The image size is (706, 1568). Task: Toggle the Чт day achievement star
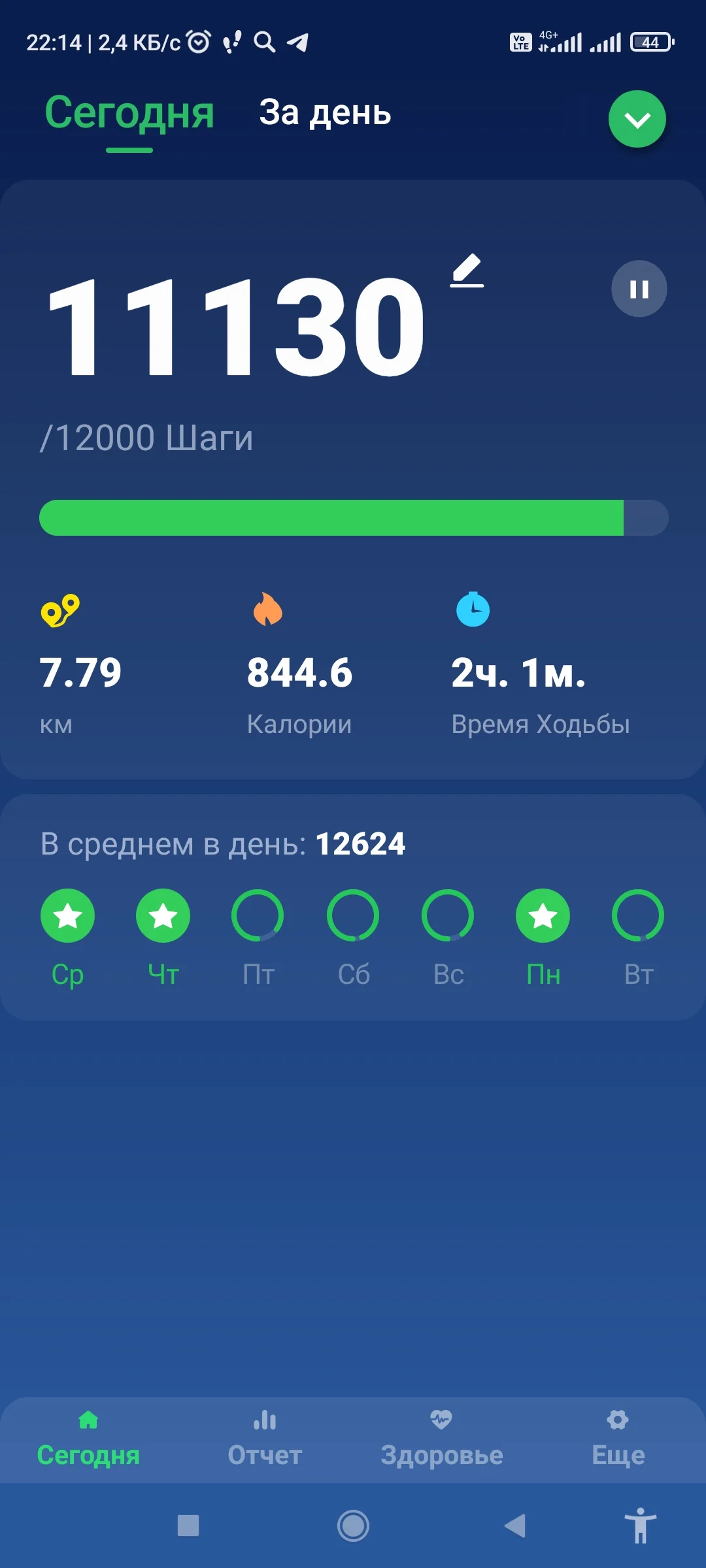coord(162,915)
